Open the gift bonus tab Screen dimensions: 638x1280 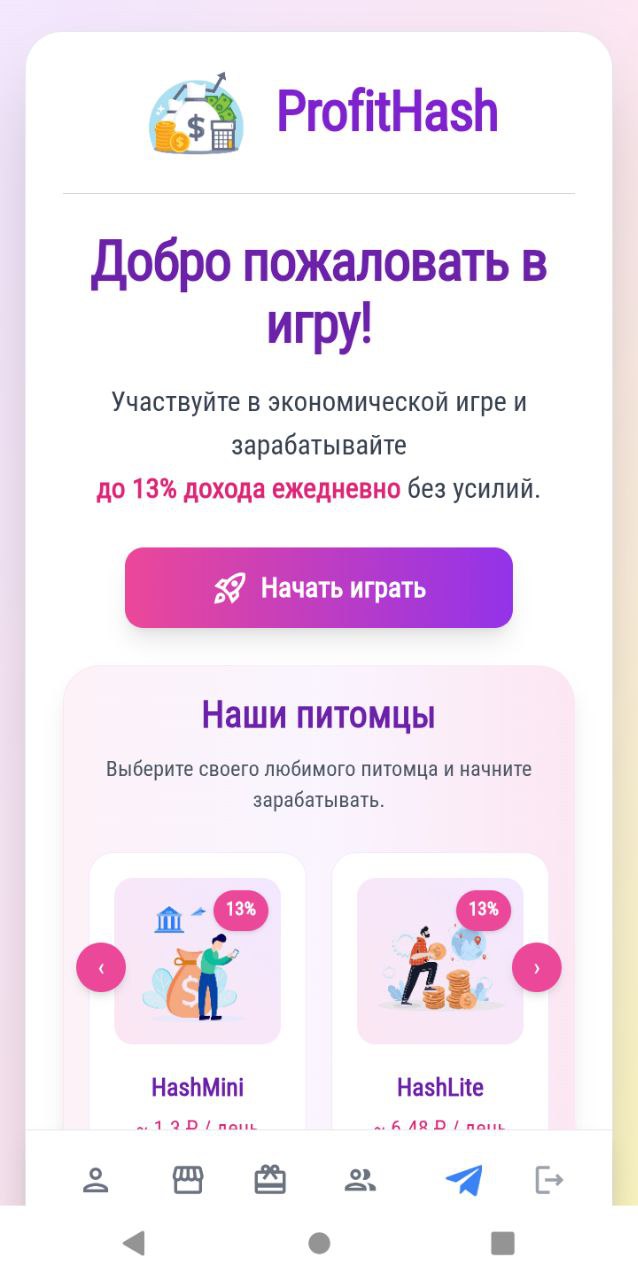coord(270,1180)
